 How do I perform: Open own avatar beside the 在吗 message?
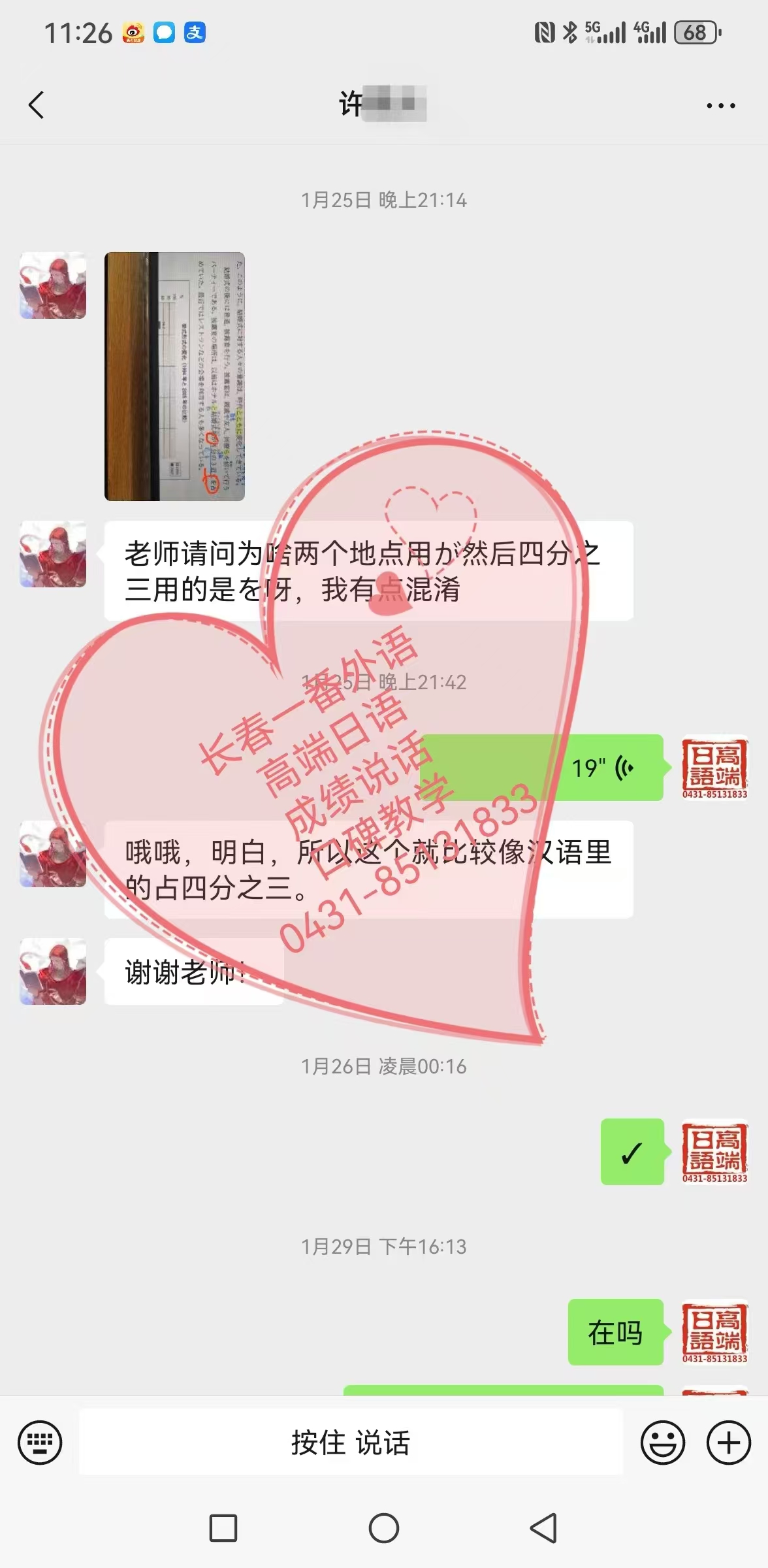pos(714,1331)
